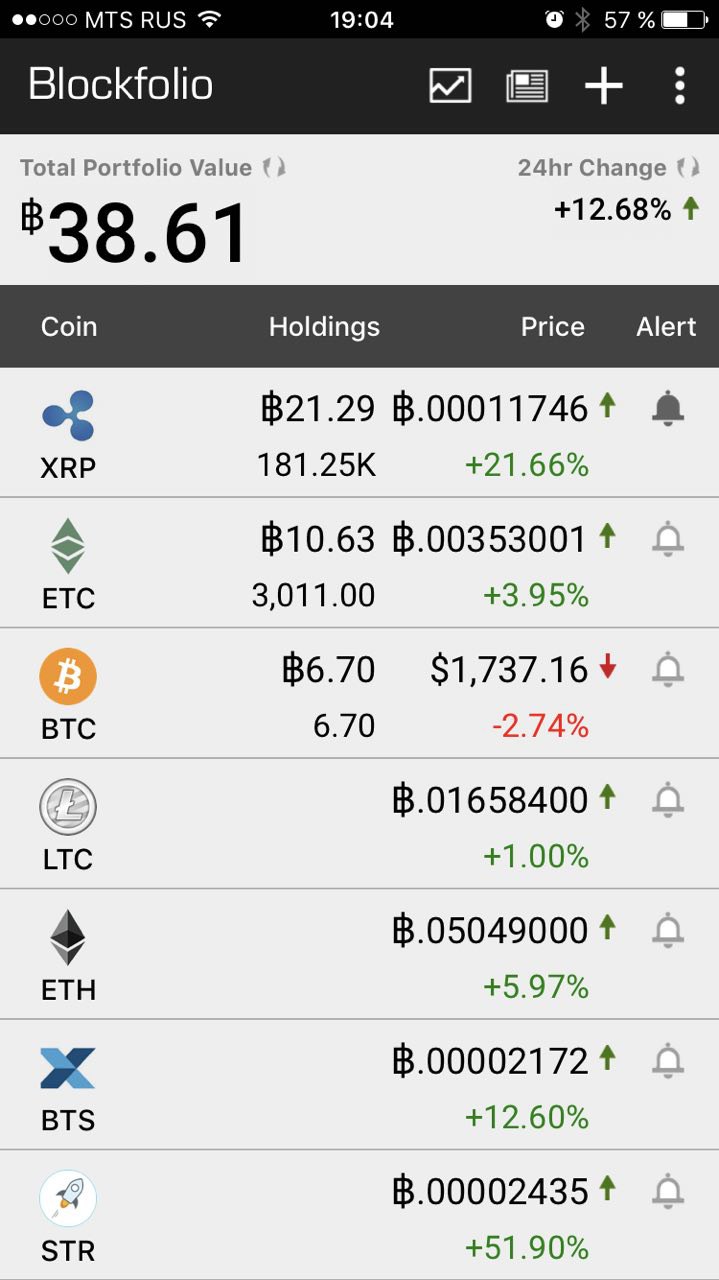719x1280 pixels.
Task: Set an alert bell for STR
Action: click(x=668, y=1191)
